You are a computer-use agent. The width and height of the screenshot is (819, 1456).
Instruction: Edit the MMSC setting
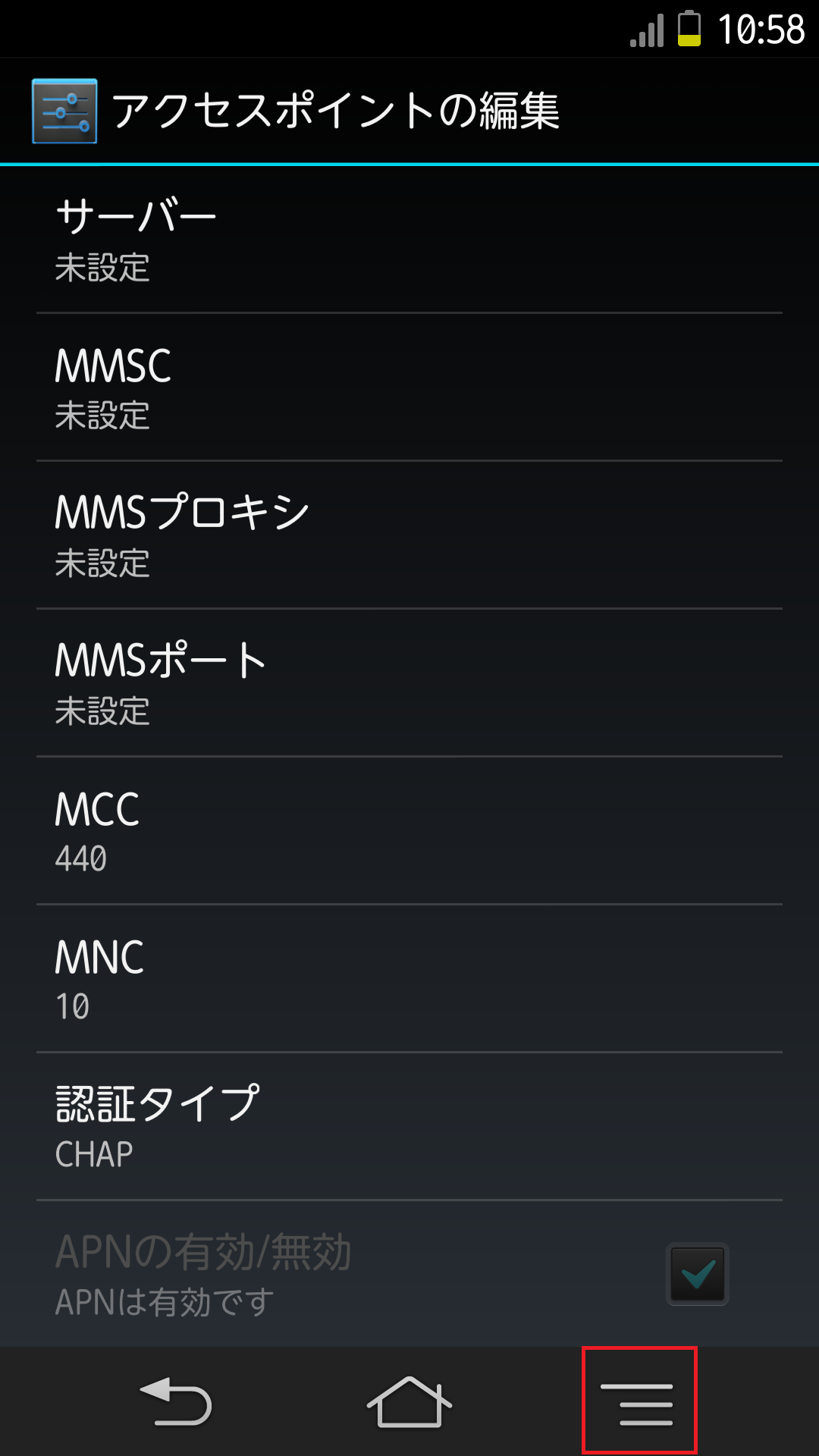409,388
